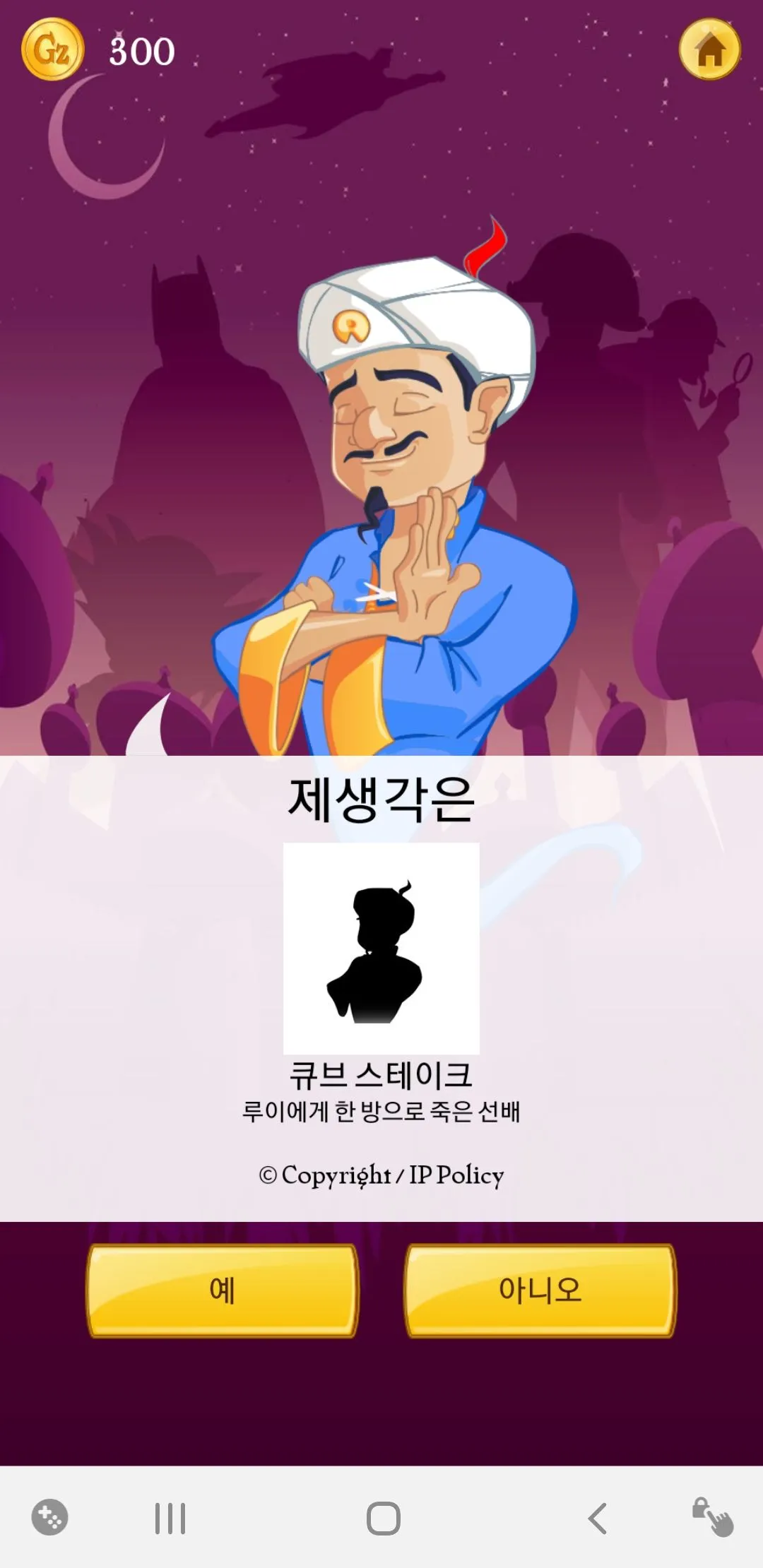763x1568 pixels.
Task: Tap the home icon
Action: (x=709, y=49)
